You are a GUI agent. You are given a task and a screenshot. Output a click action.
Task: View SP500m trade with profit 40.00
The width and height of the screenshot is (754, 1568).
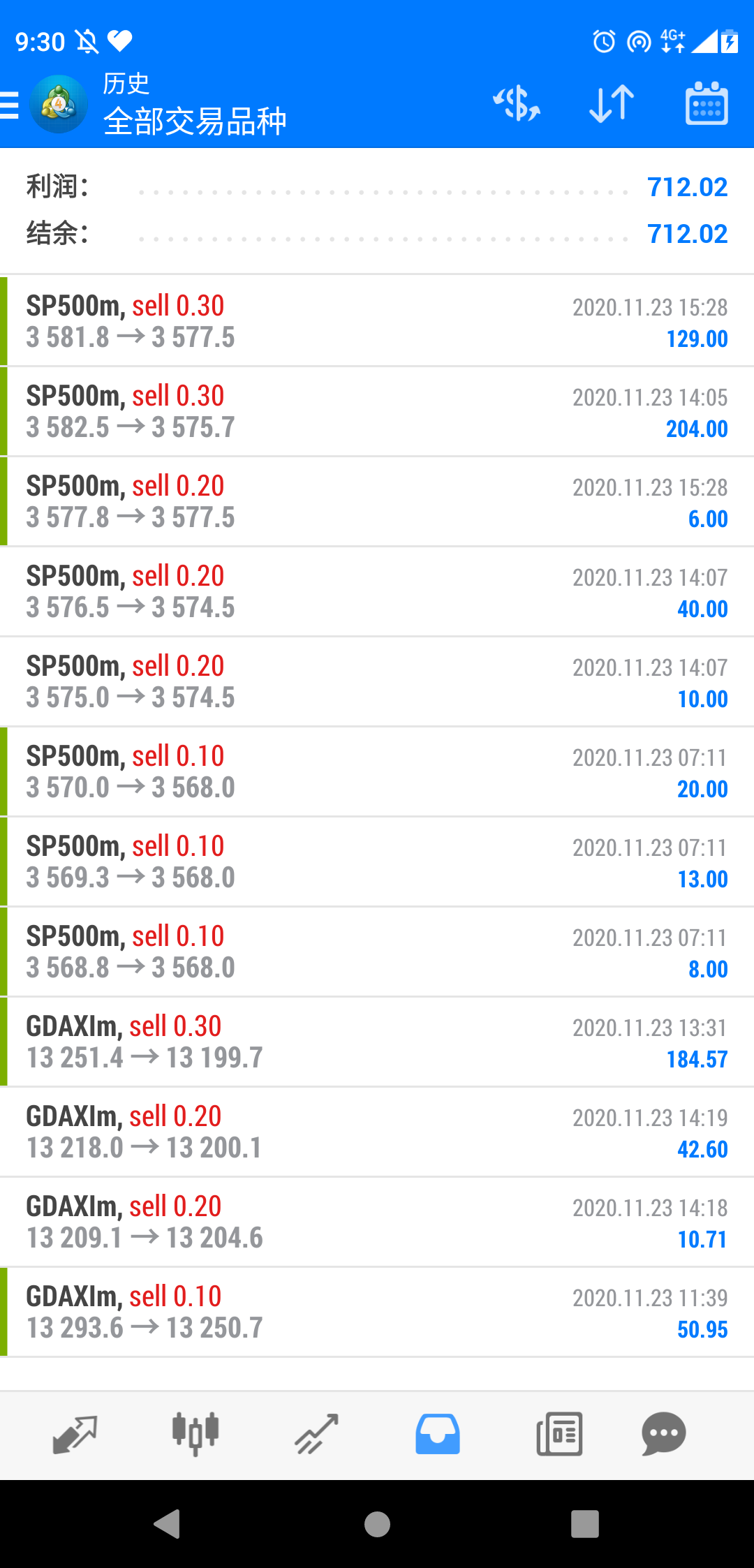(x=377, y=591)
